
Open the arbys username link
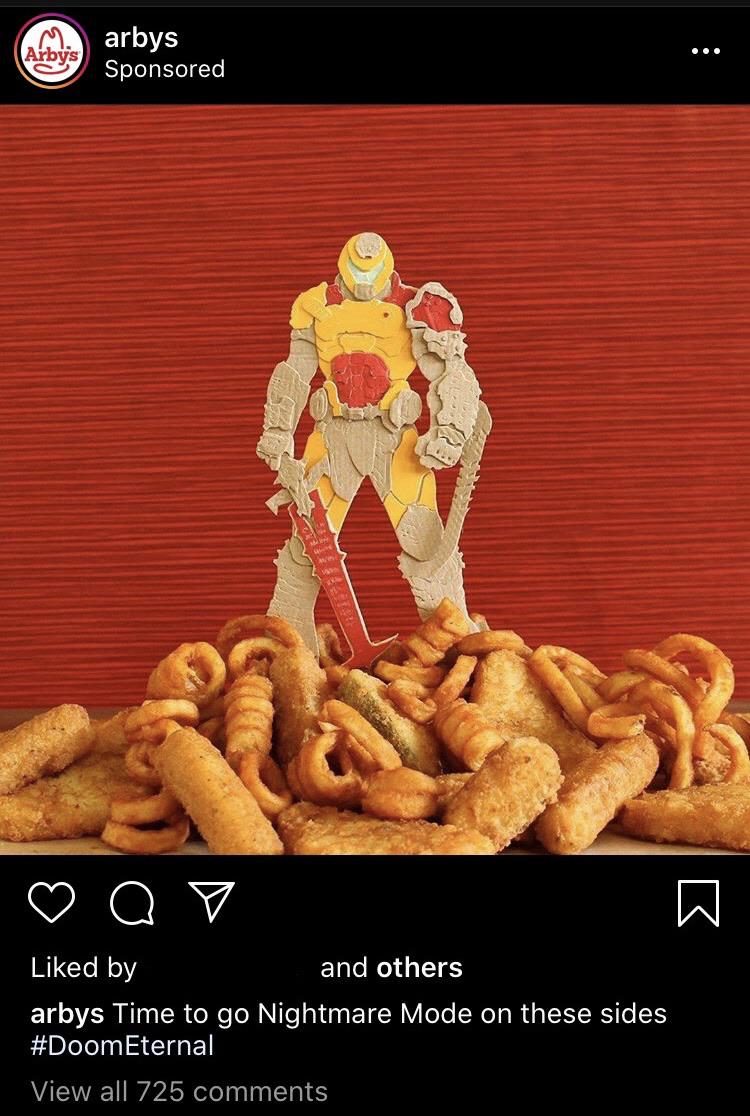[x=141, y=37]
